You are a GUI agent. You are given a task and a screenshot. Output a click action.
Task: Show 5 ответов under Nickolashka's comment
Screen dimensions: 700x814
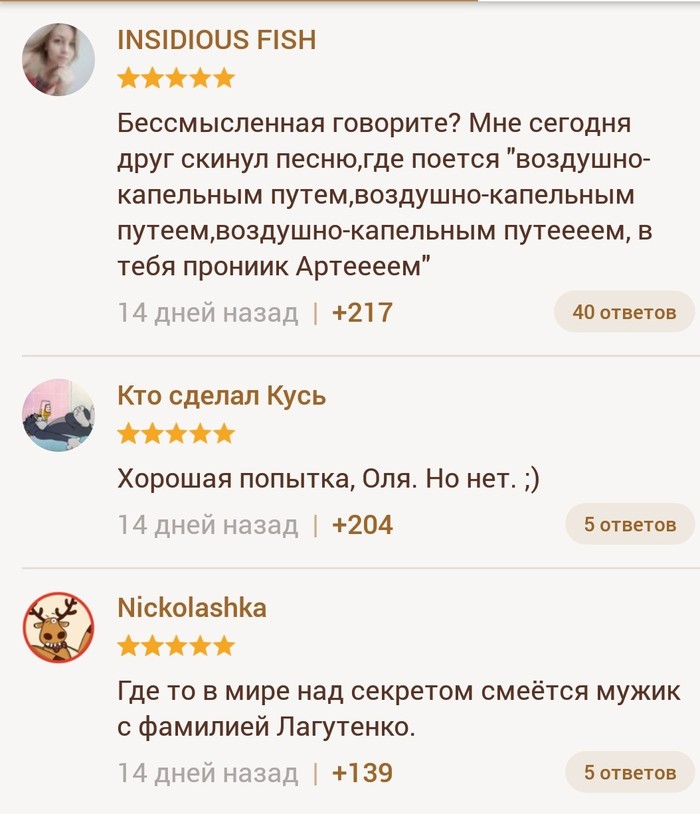[630, 773]
